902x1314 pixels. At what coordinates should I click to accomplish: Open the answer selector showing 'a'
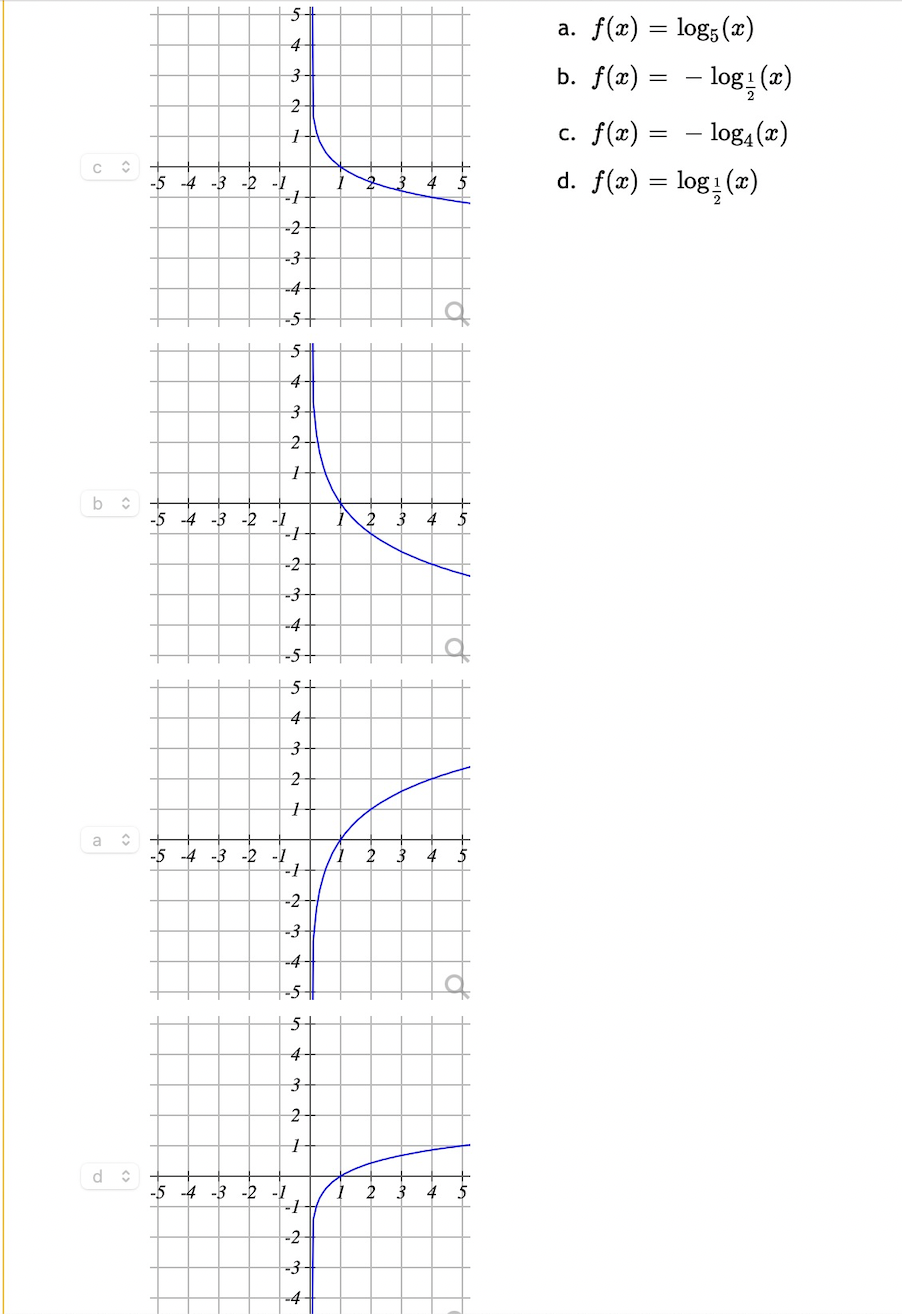[x=108, y=839]
